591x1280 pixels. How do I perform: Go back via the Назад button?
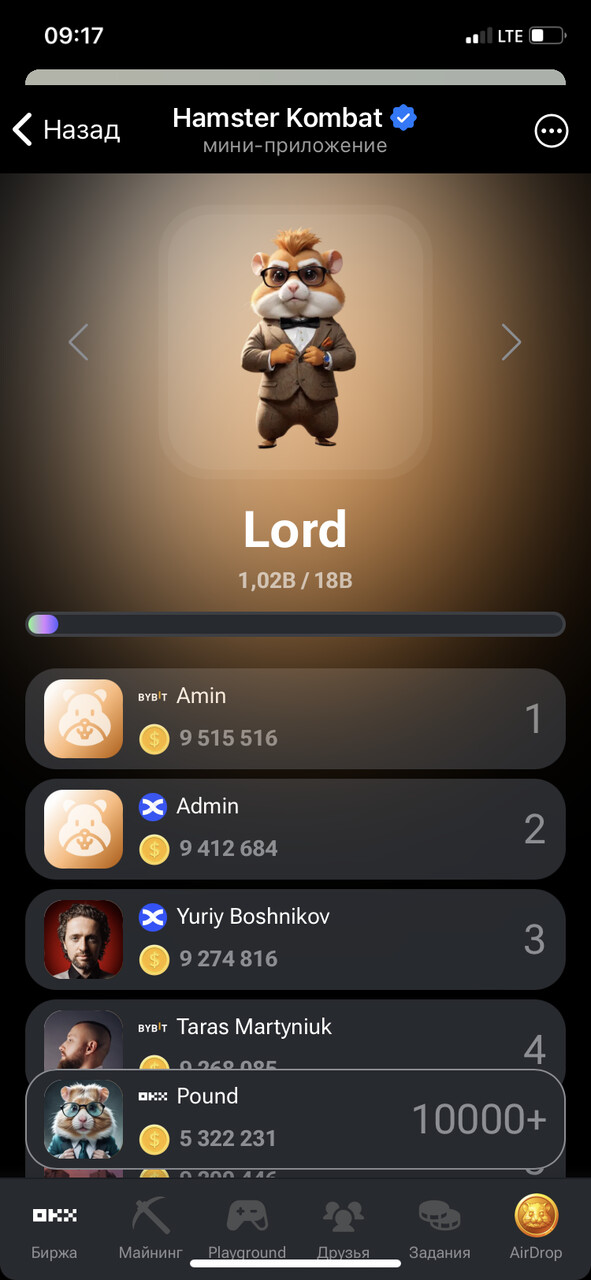[x=66, y=130]
